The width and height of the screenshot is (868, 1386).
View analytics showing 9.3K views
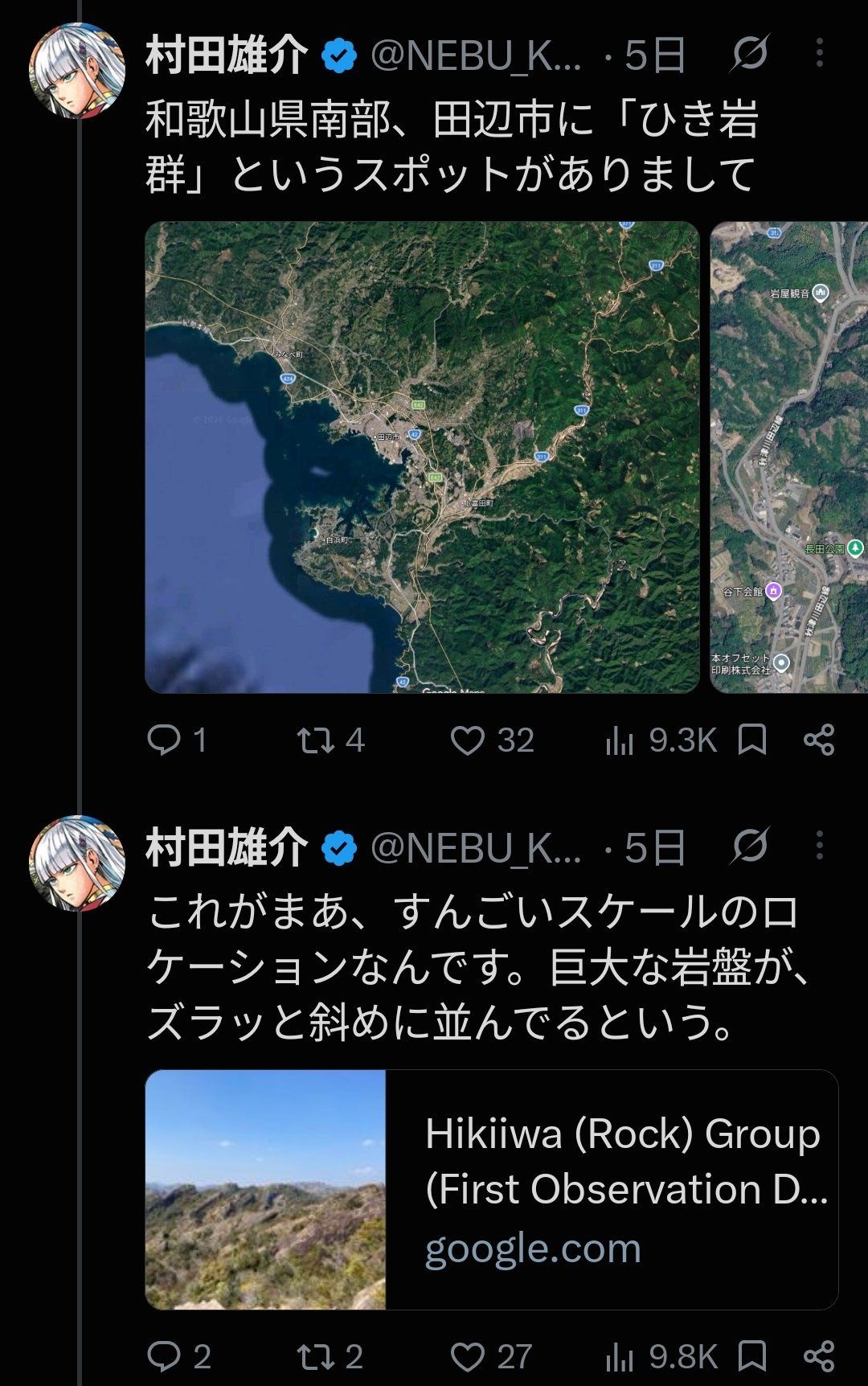pos(661,740)
